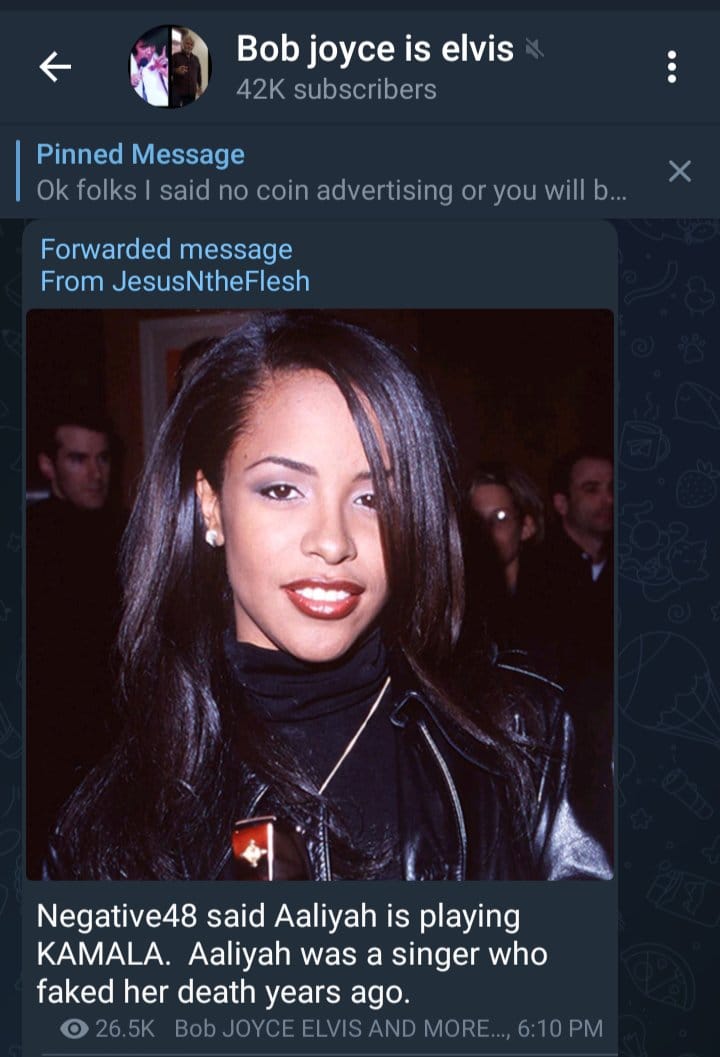Viewport: 720px width, 1057px height.
Task: Dismiss the pinned message bar
Action: 679,172
